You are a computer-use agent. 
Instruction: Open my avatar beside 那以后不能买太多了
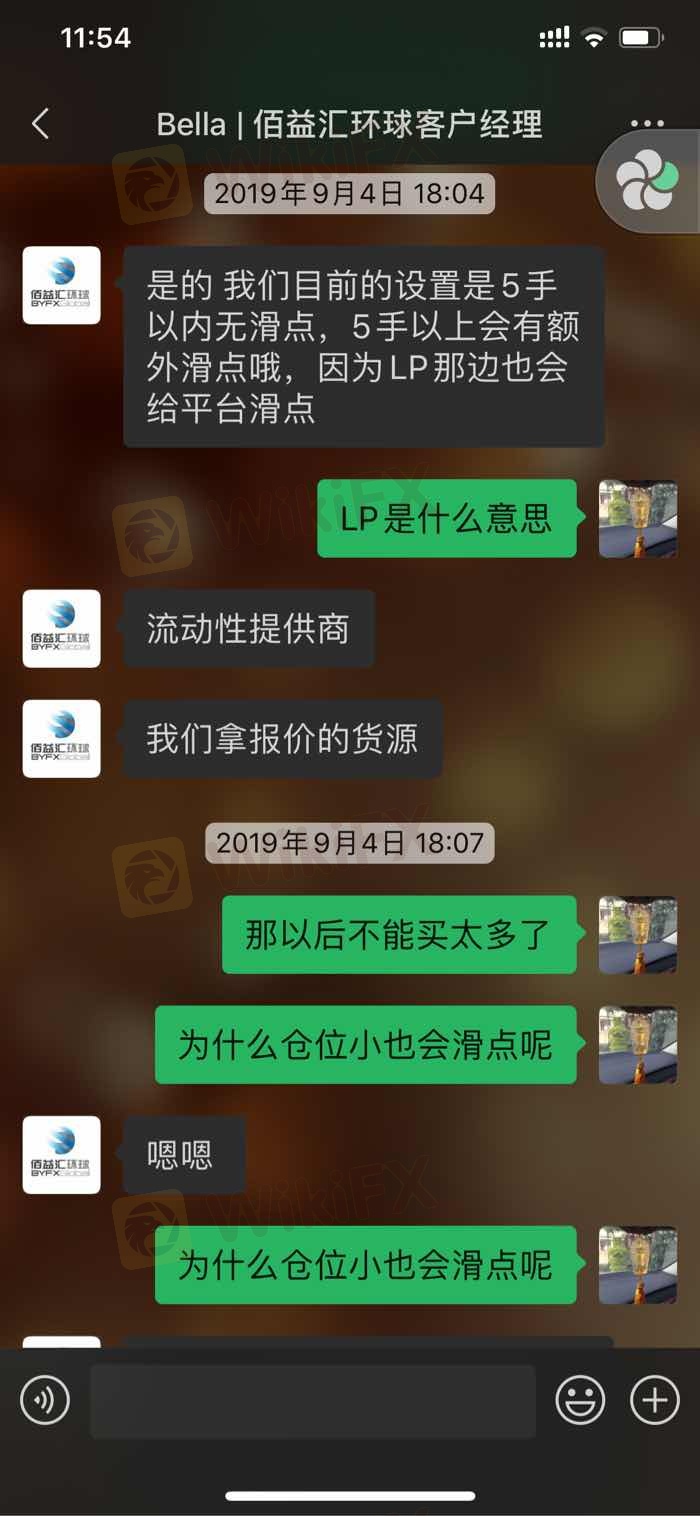click(x=638, y=934)
